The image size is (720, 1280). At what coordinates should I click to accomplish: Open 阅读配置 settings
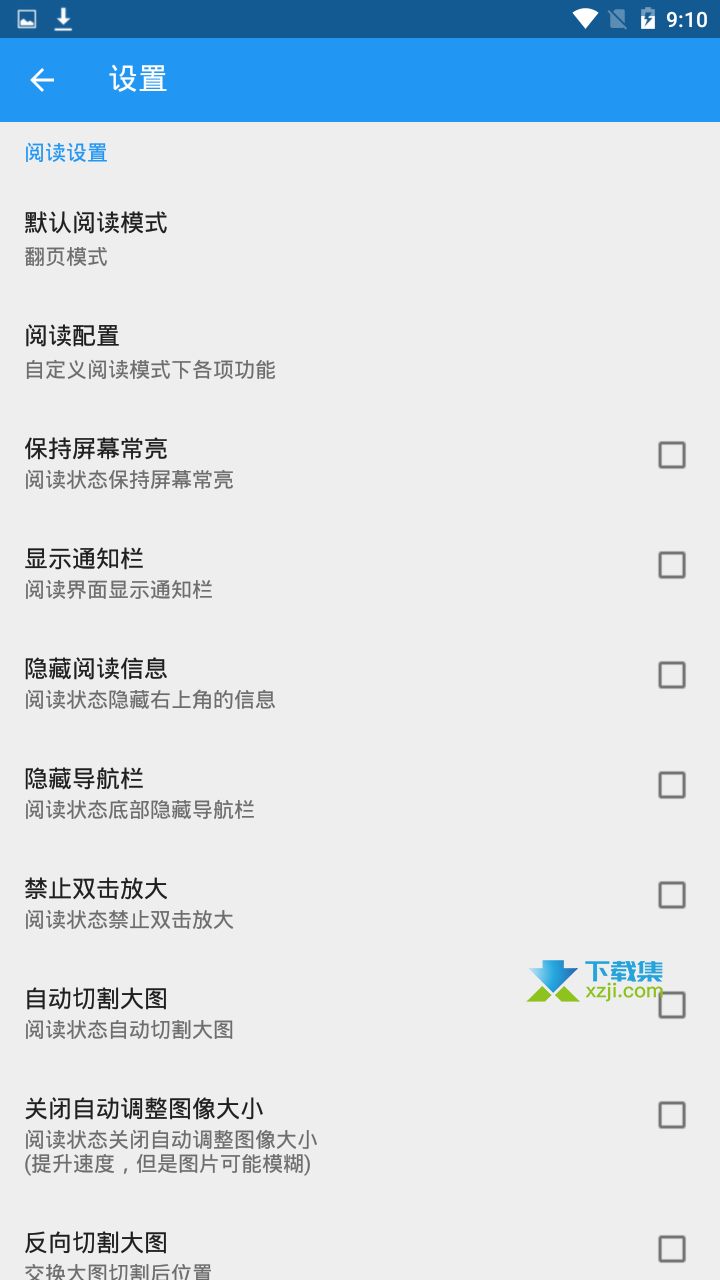click(x=360, y=351)
